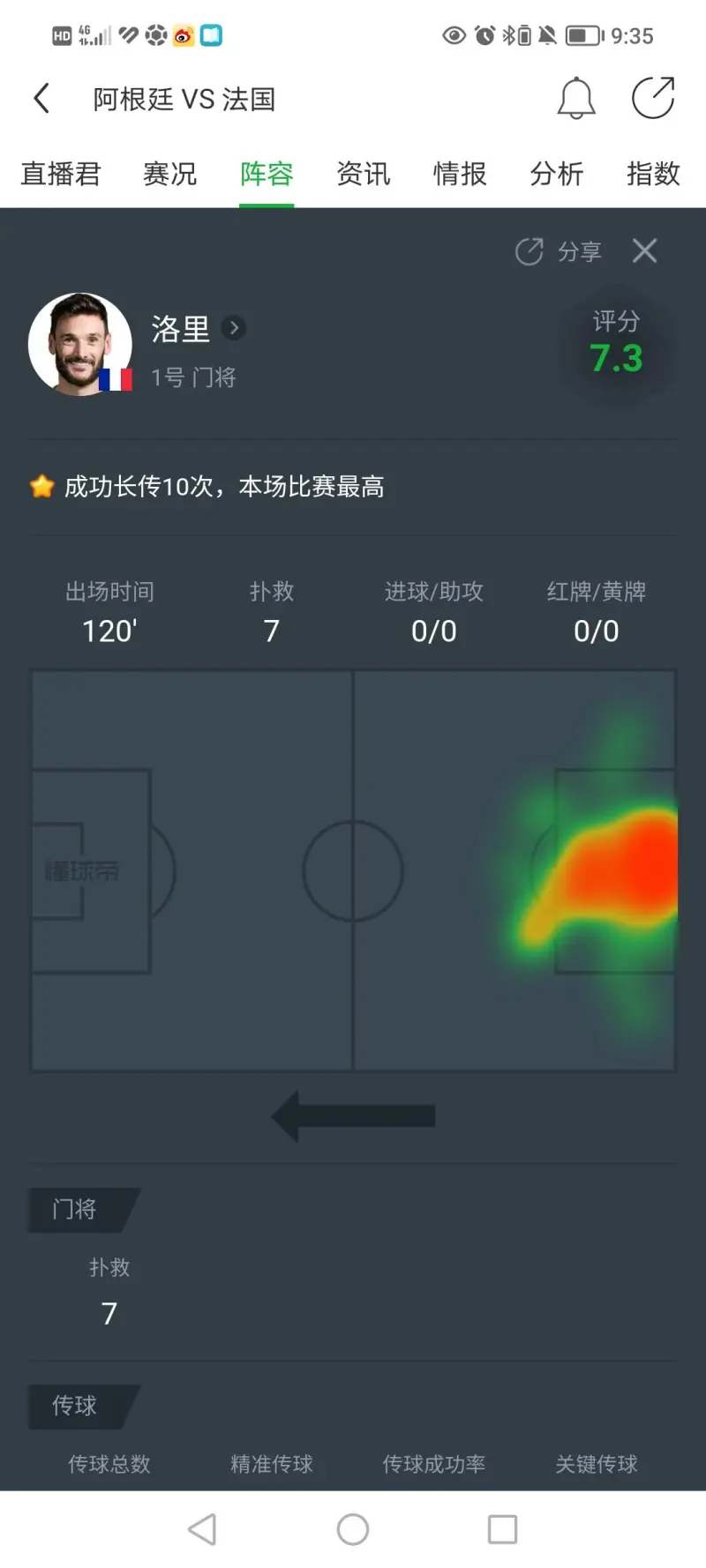Select the 阵容 tab

point(267,174)
